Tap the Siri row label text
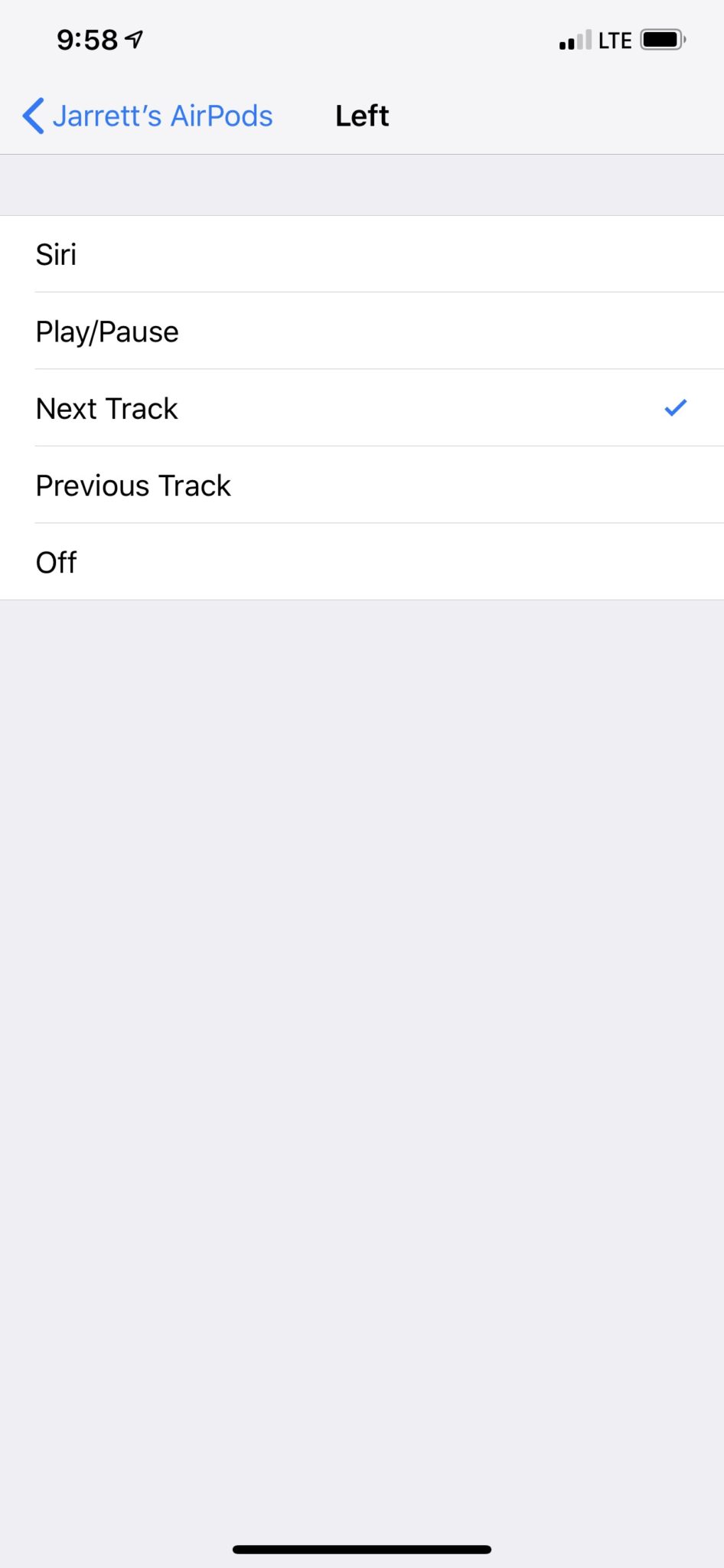The width and height of the screenshot is (724, 1568). (55, 255)
